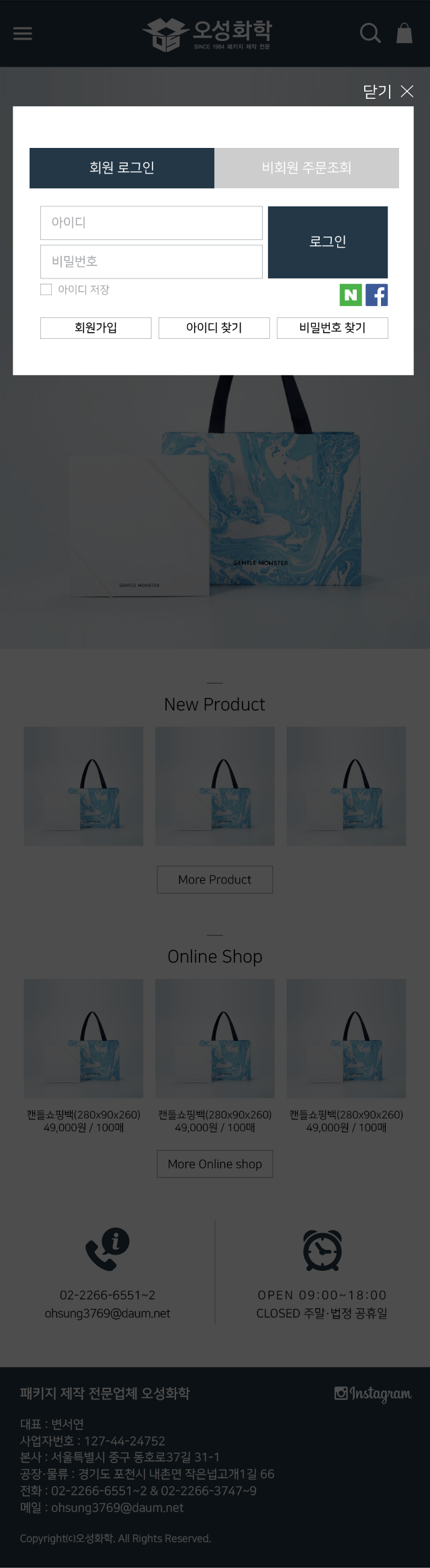Select the 회원 로그인 tab

click(122, 167)
